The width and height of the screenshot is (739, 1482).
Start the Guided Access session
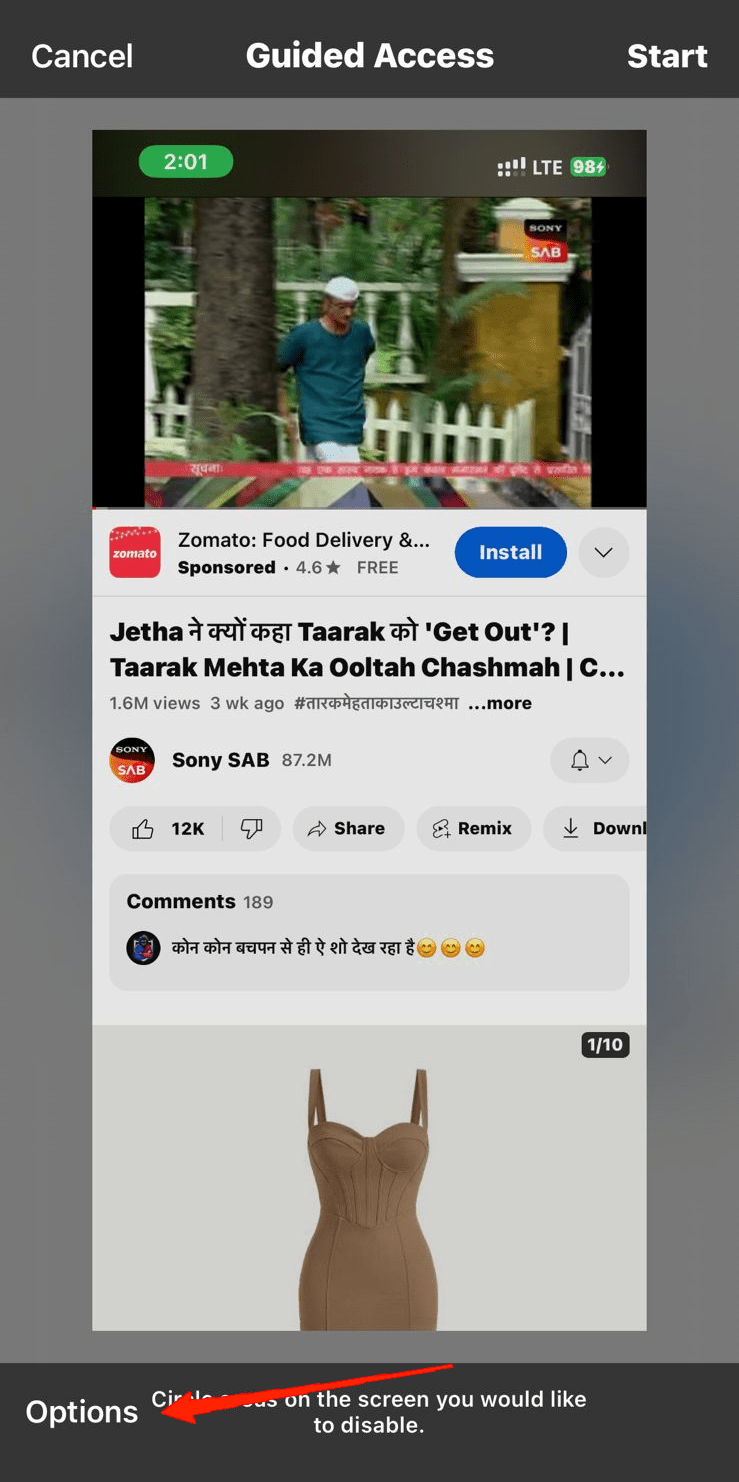pos(667,56)
